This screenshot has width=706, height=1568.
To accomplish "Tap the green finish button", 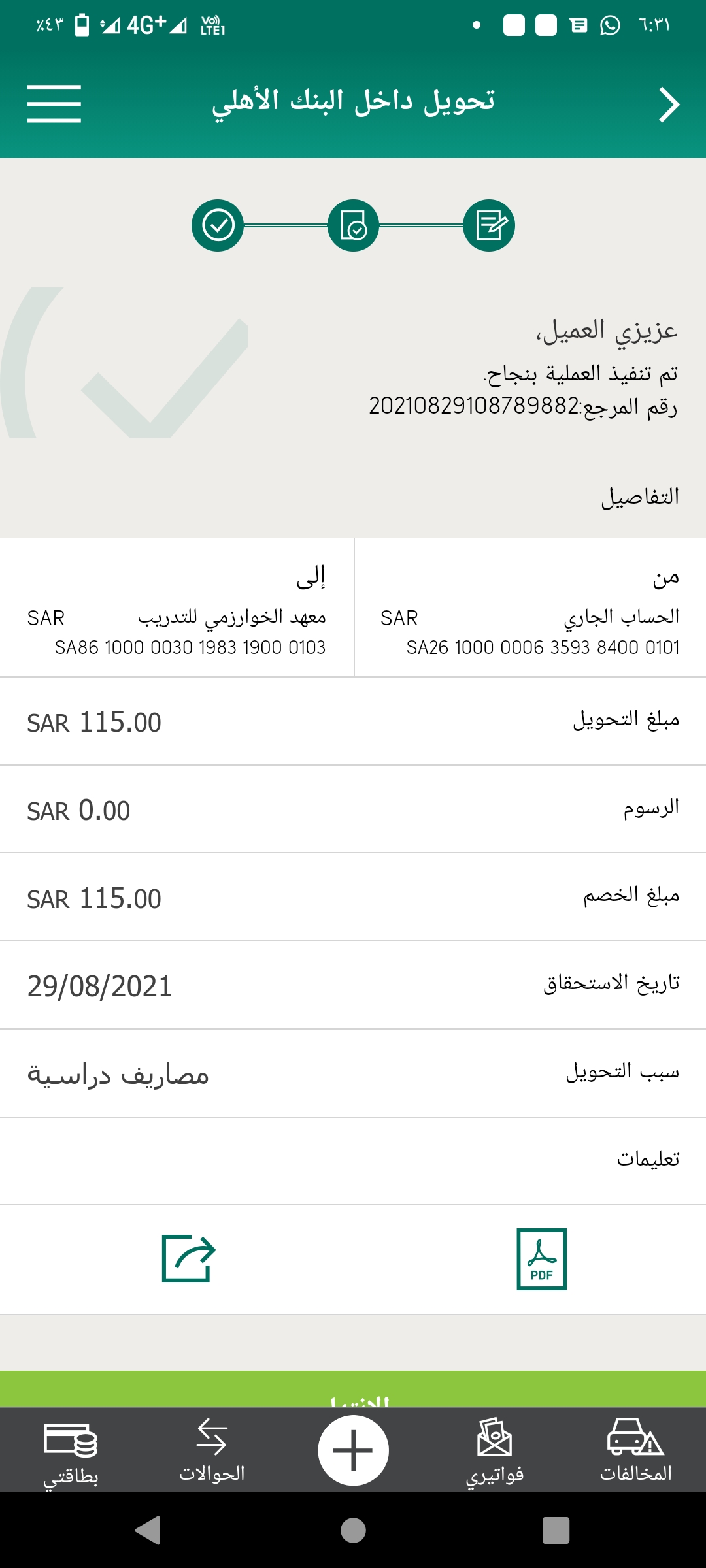I will (x=353, y=1389).
